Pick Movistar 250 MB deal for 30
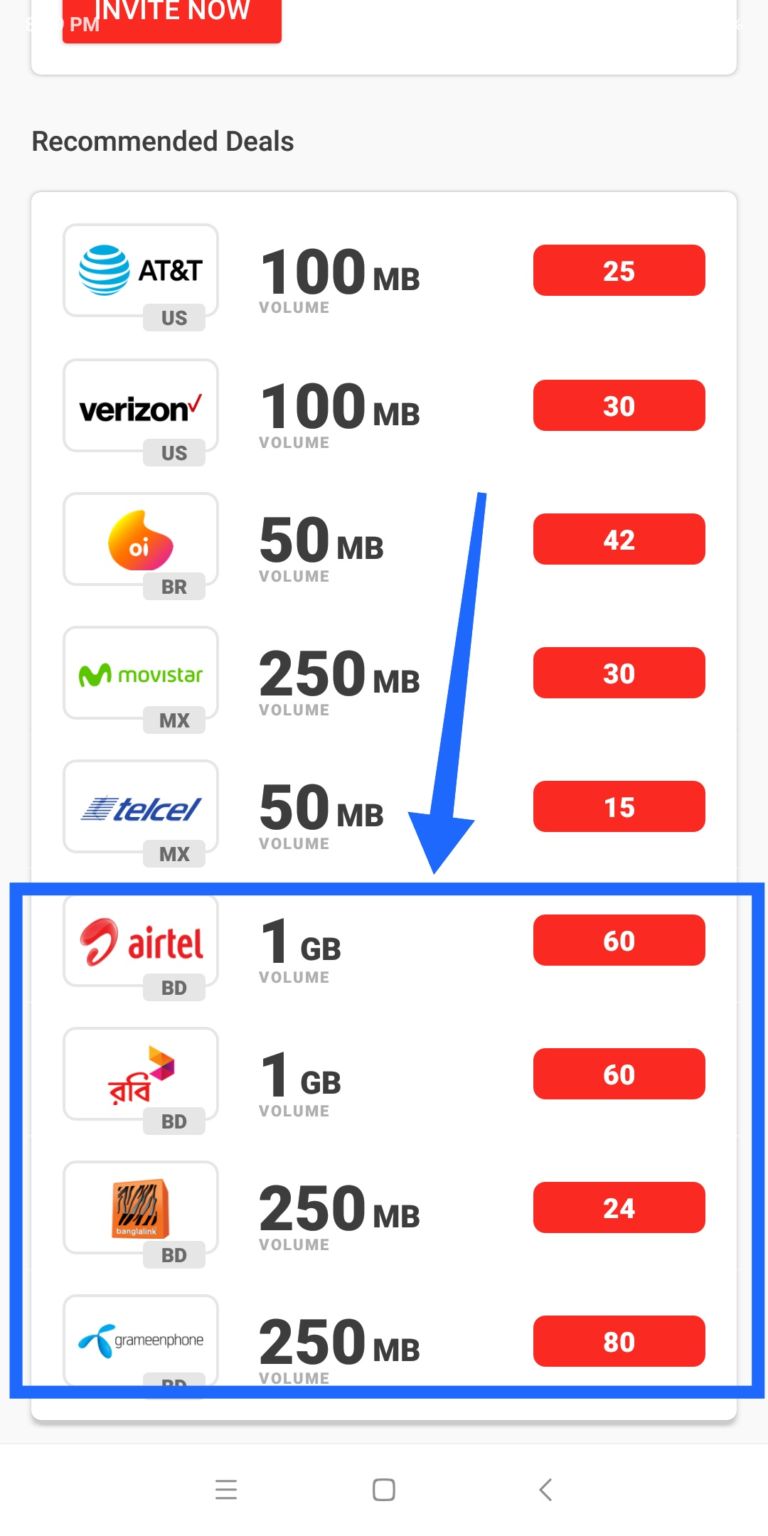The image size is (768, 1536). [618, 673]
